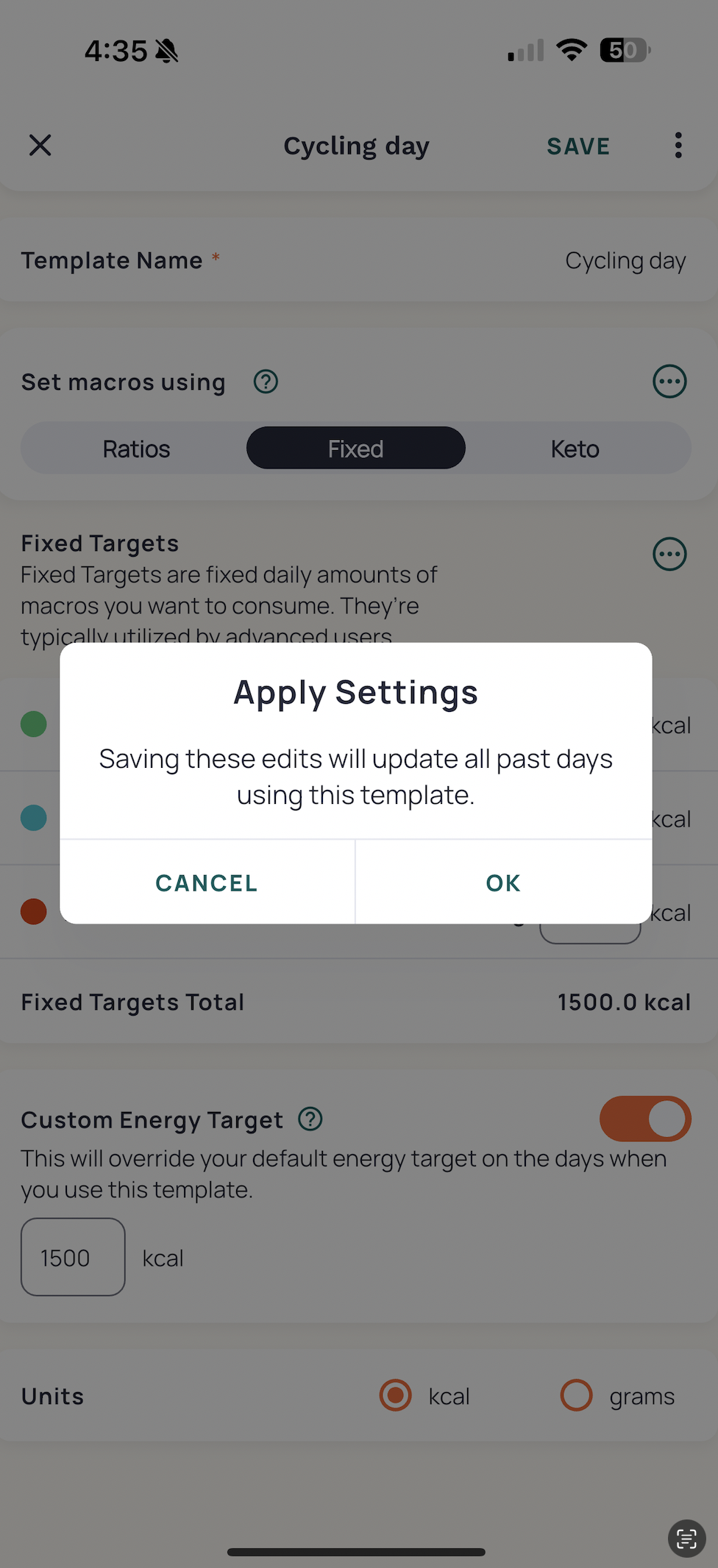Edit the 1500 kcal energy field
The width and height of the screenshot is (718, 1568).
click(73, 1257)
